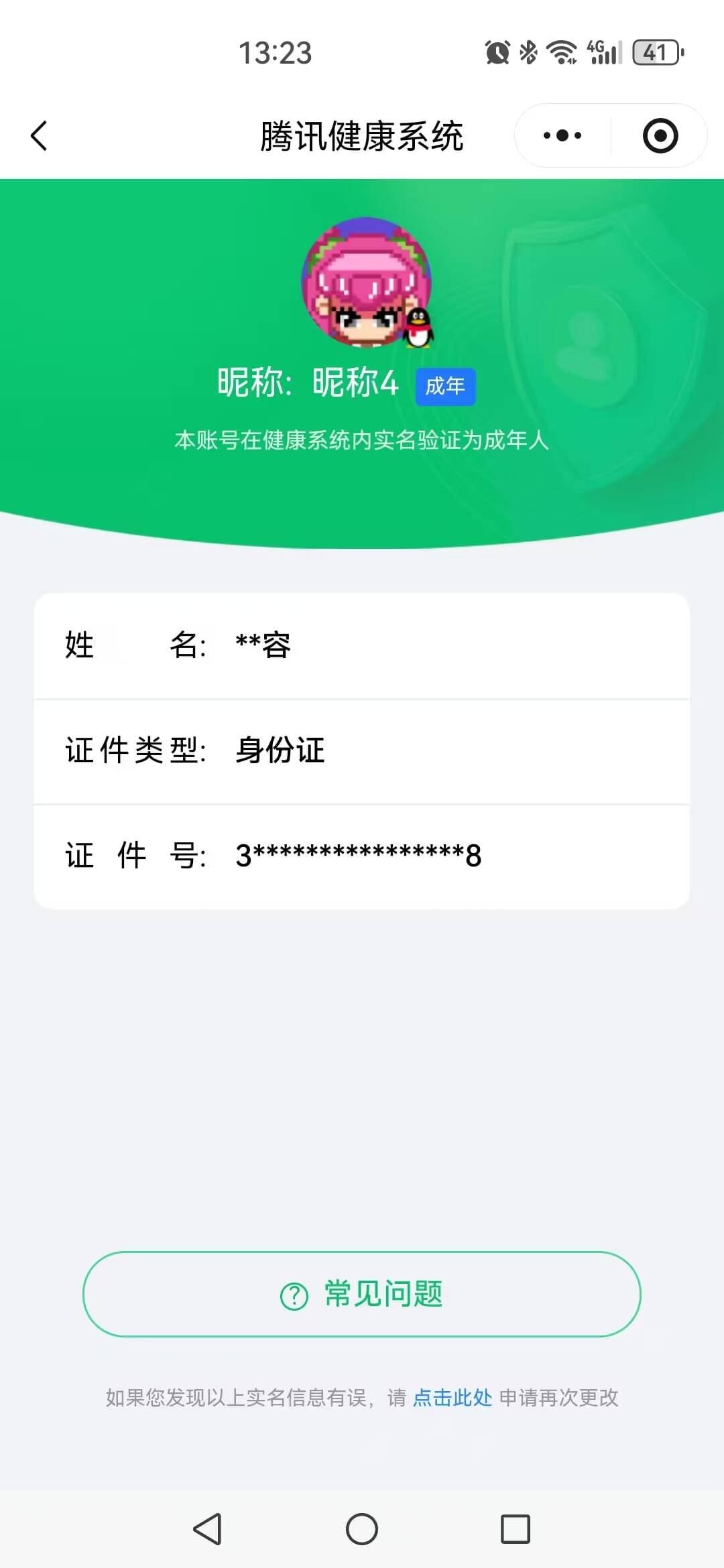Screen dimensions: 724x1568
Task: Select the masked name field **容
Action: [x=264, y=645]
